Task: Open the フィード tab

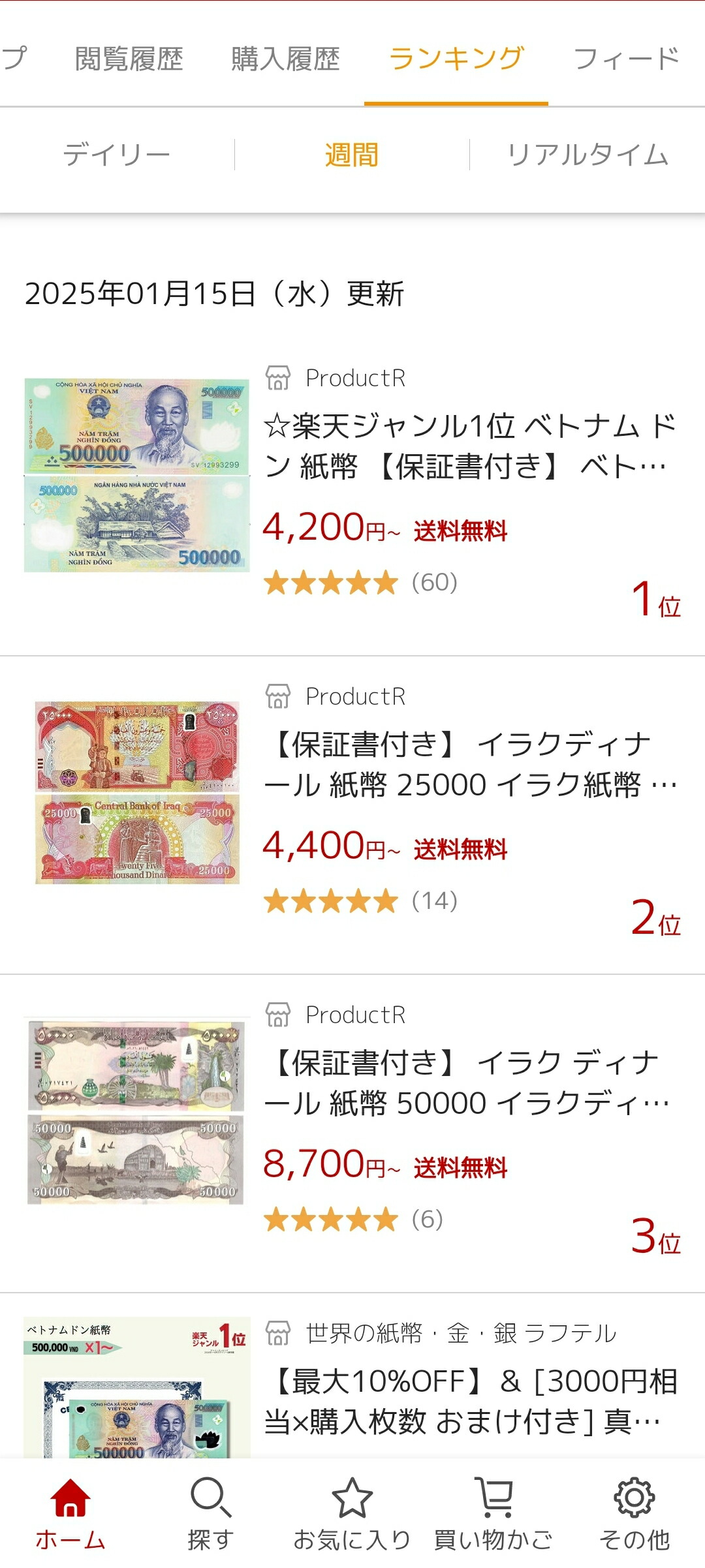Action: point(625,59)
